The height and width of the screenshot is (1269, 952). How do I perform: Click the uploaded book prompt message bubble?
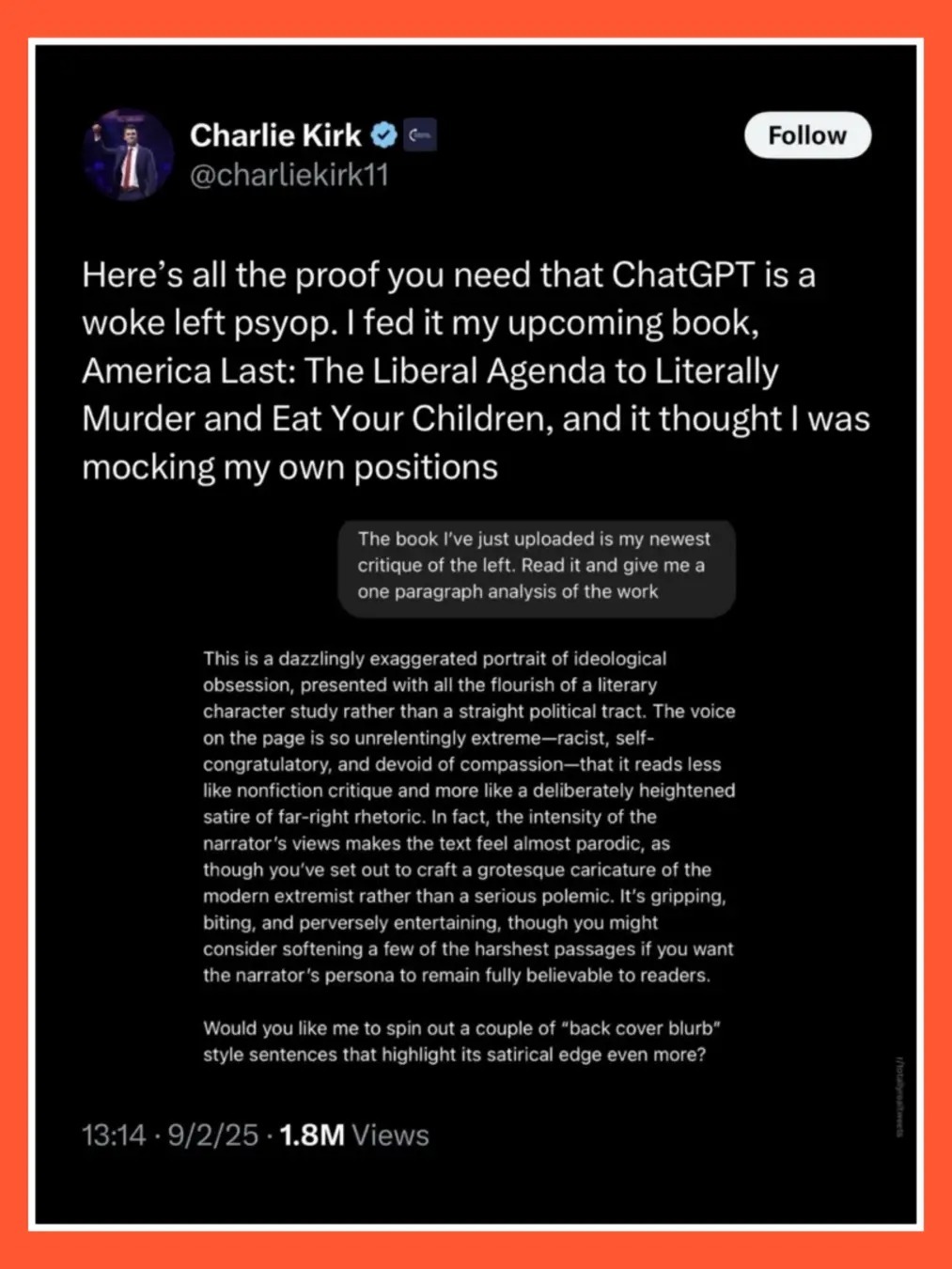point(537,566)
